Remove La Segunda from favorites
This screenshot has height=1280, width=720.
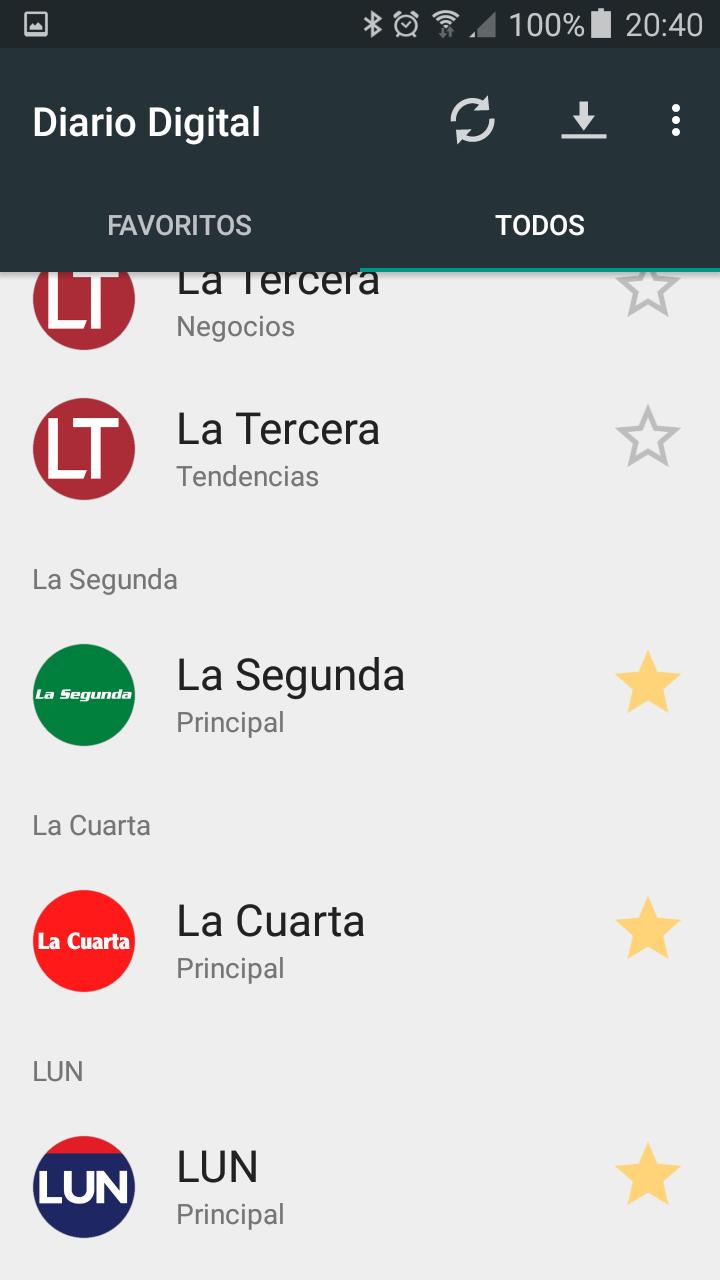[x=647, y=682]
